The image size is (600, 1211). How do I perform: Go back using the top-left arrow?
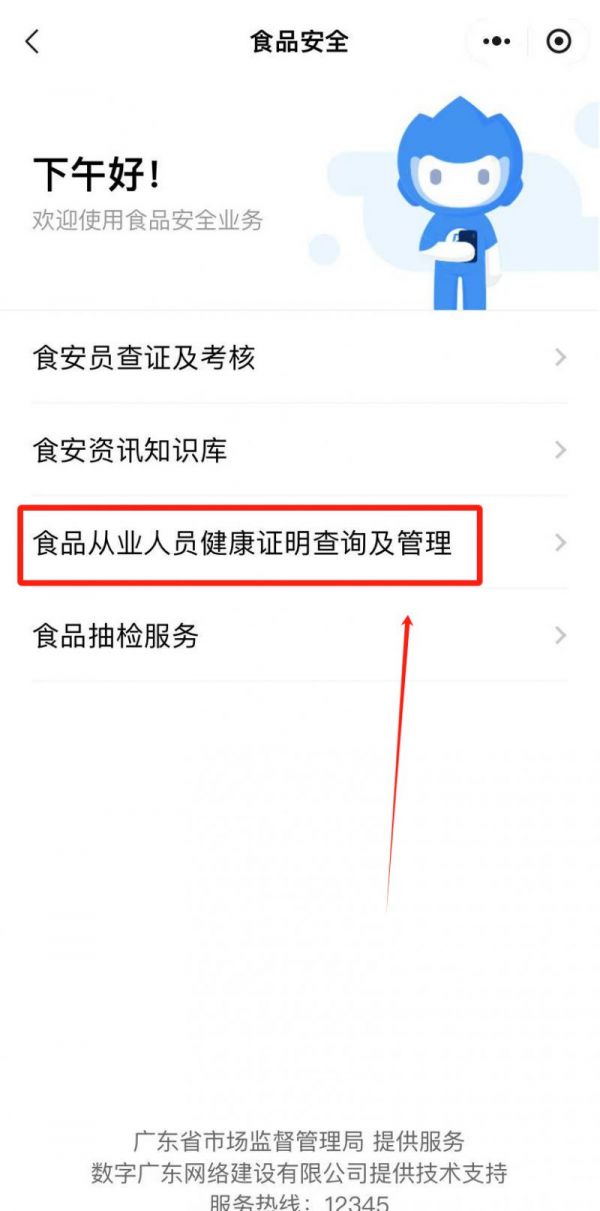[32, 42]
